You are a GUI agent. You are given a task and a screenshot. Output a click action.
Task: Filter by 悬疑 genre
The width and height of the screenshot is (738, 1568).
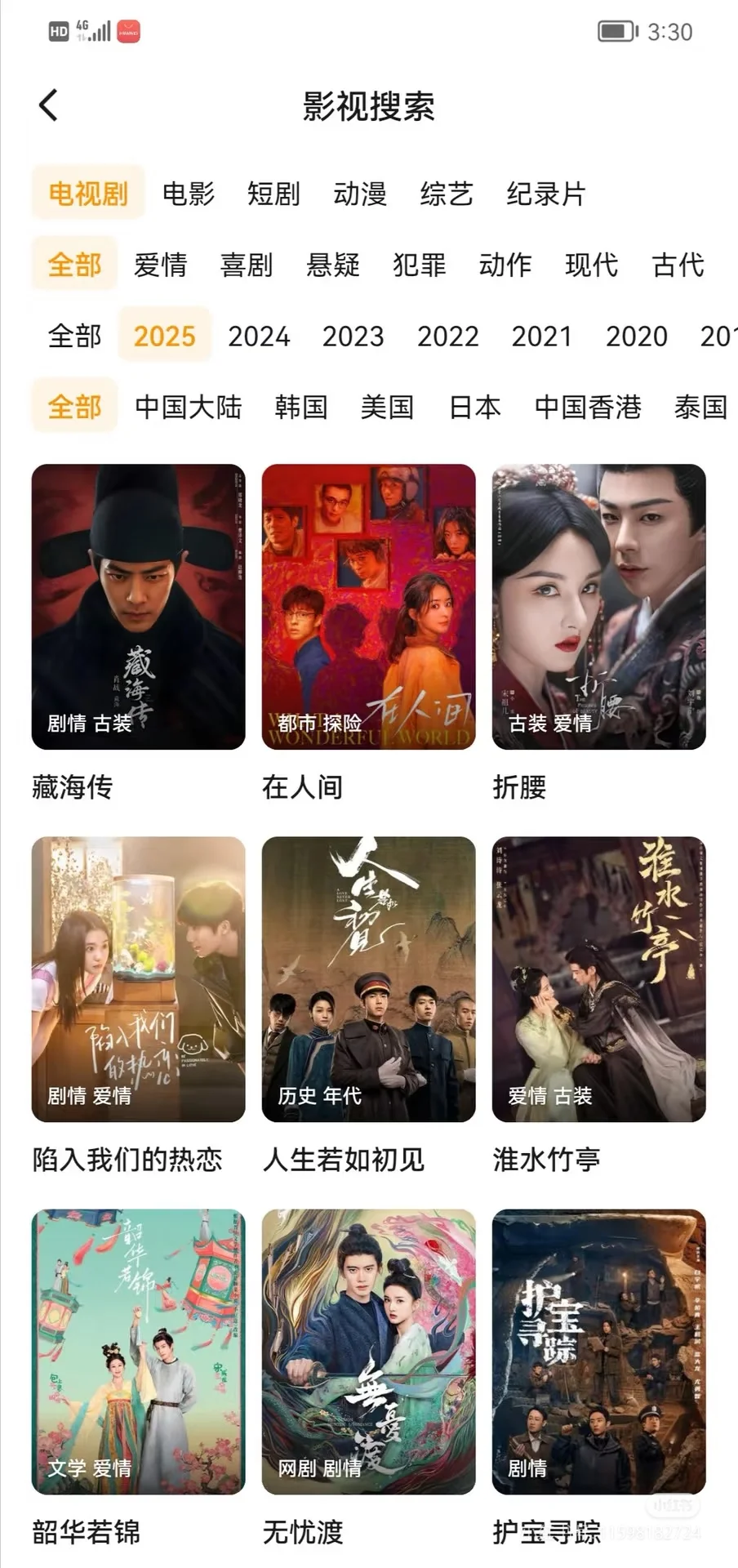[x=333, y=265]
